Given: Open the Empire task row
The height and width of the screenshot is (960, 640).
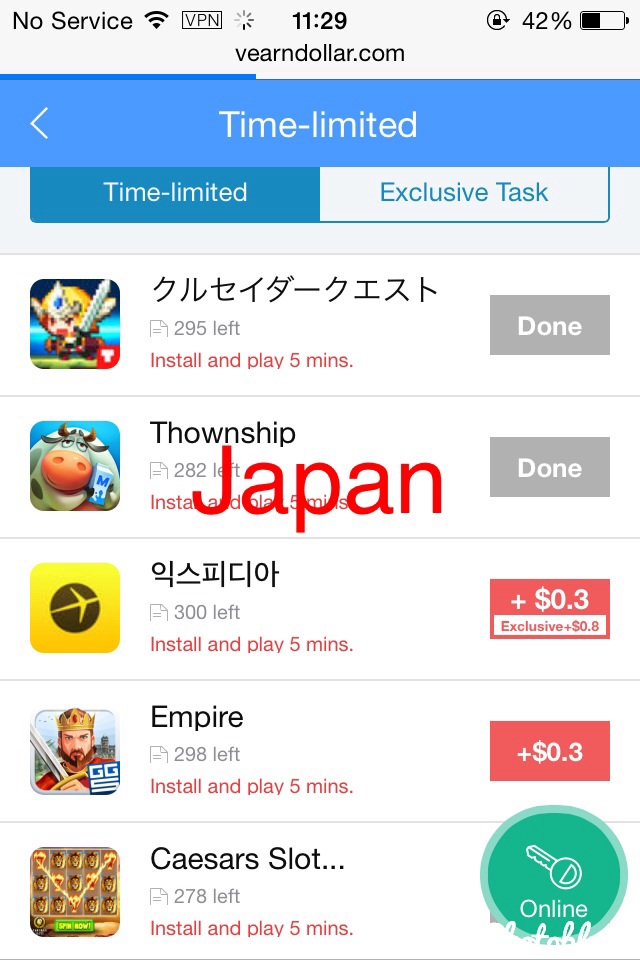Looking at the screenshot, I should 294,750.
